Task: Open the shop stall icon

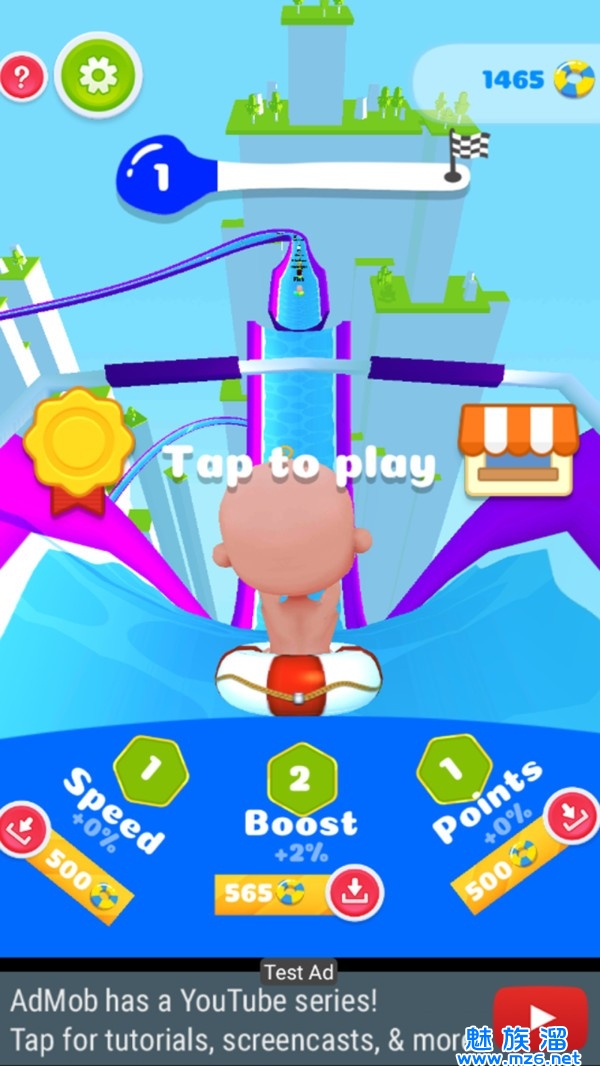Action: point(518,450)
